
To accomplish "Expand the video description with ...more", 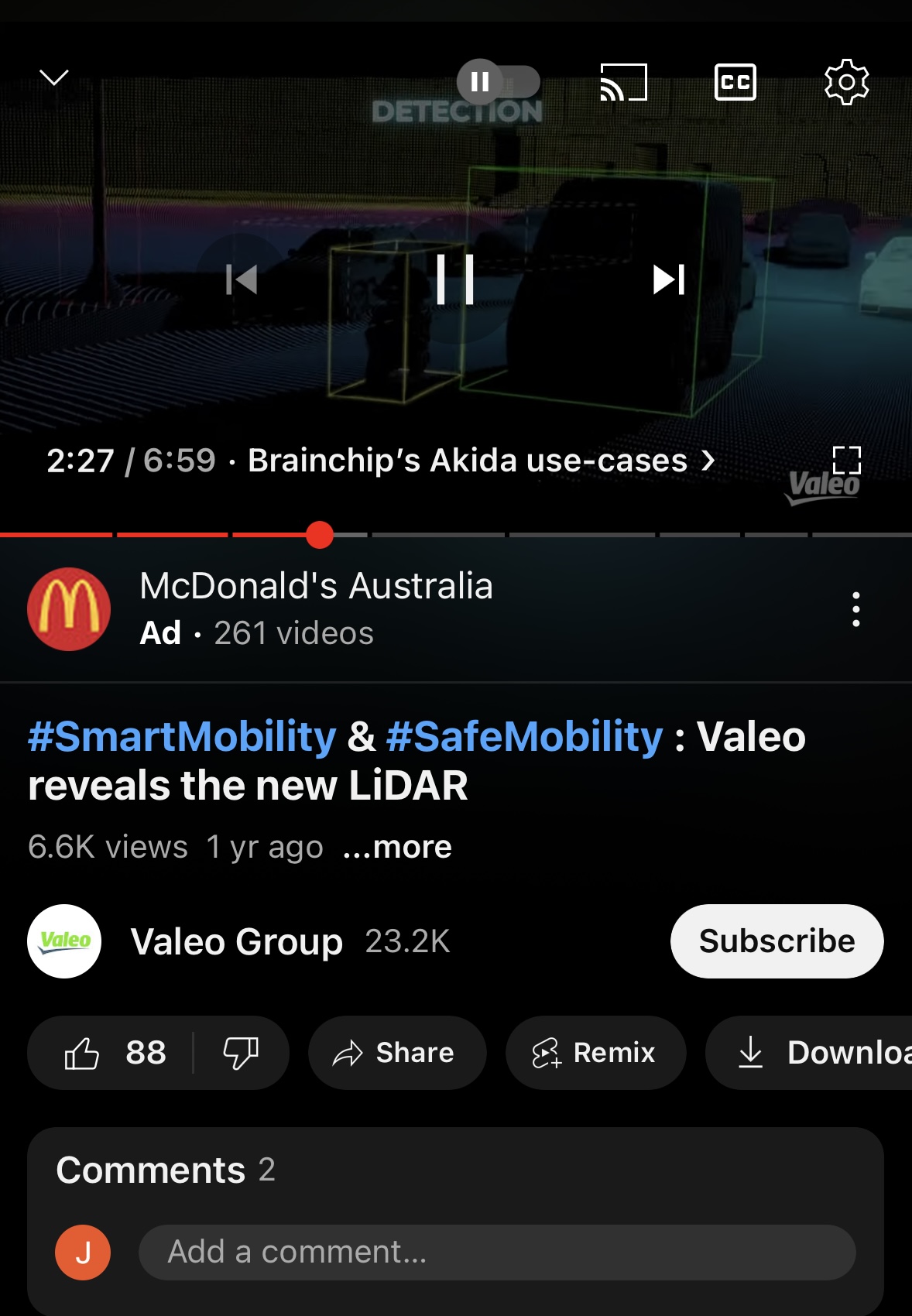I will 397,847.
